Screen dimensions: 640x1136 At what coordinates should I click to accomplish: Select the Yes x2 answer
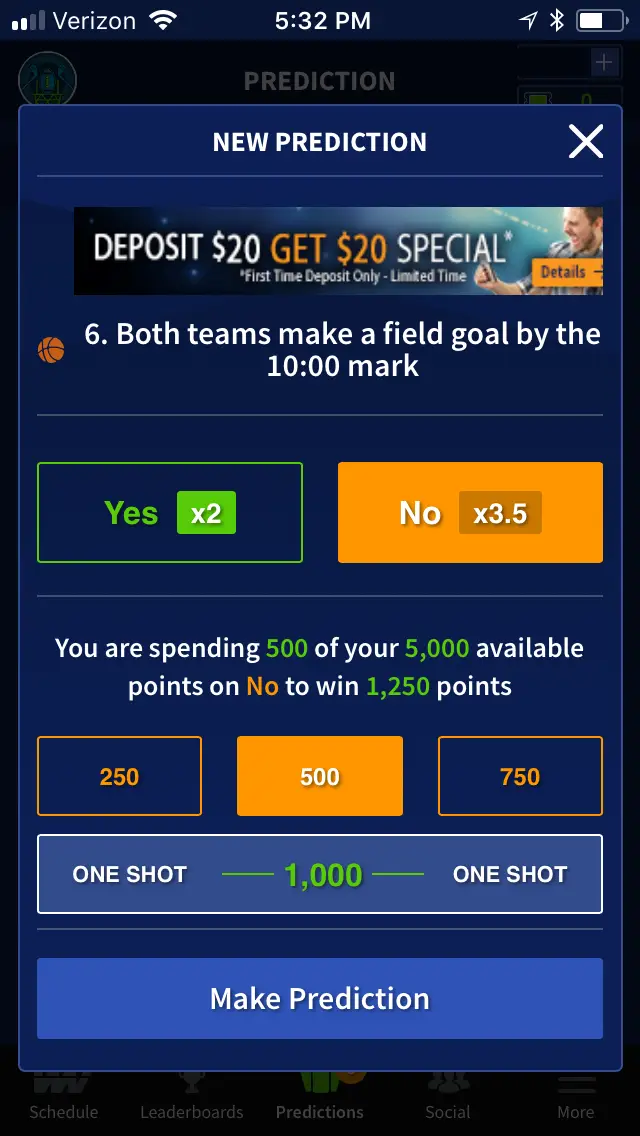170,513
